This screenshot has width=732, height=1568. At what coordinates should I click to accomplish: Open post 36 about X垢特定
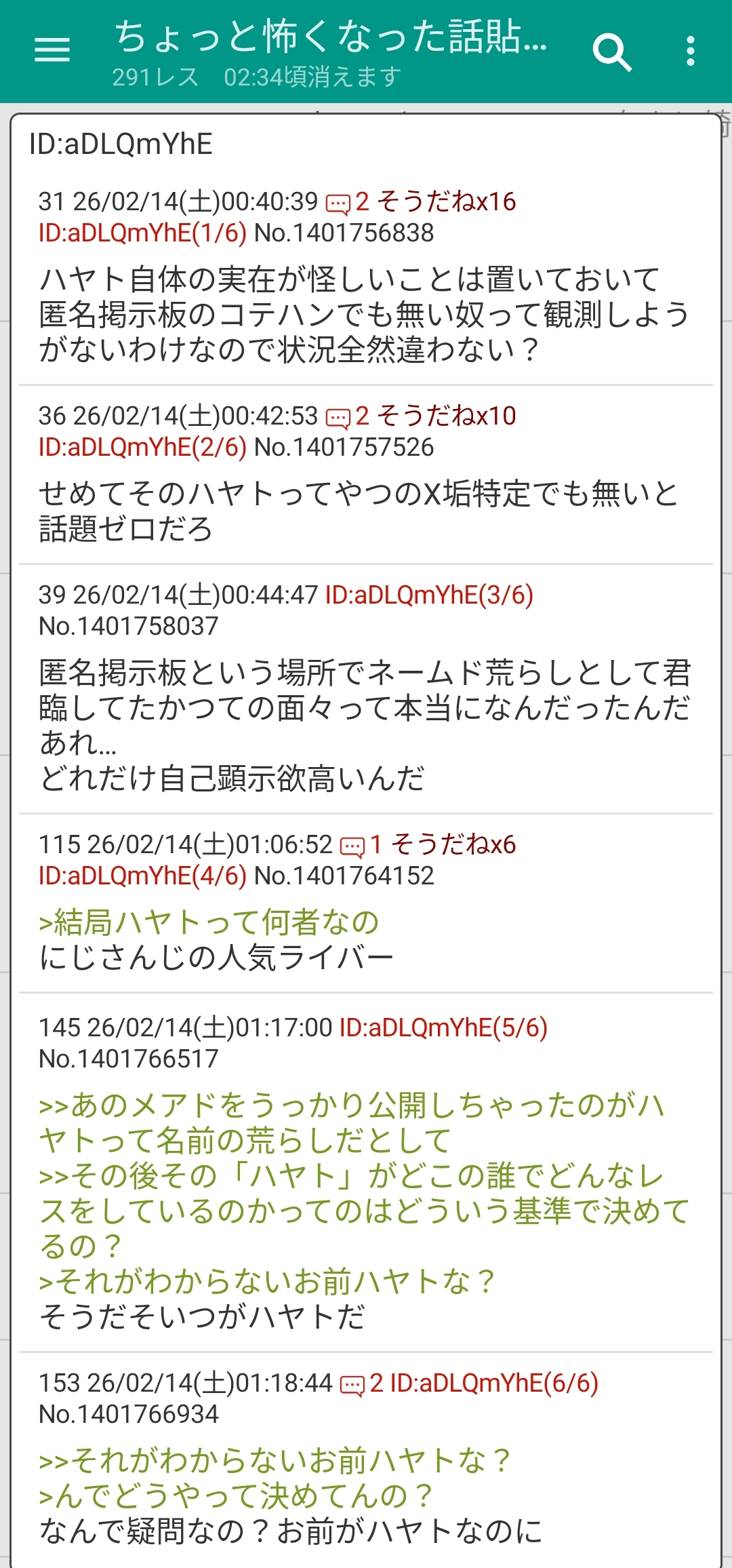(358, 511)
